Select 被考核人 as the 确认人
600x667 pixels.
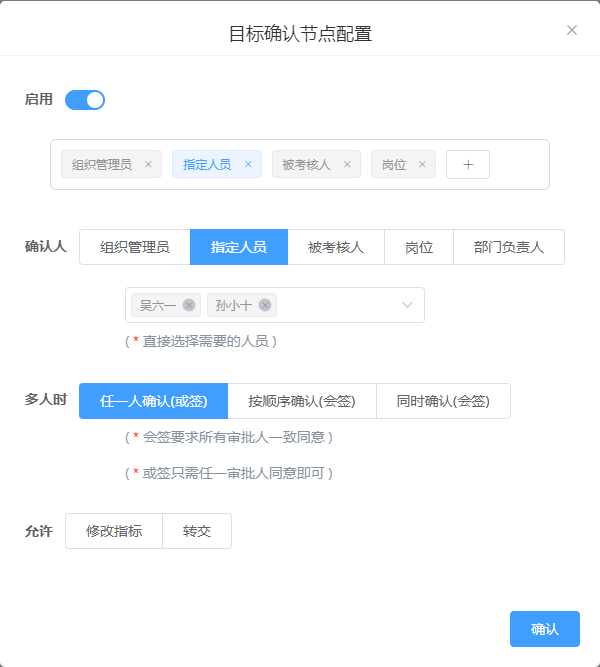click(x=335, y=247)
